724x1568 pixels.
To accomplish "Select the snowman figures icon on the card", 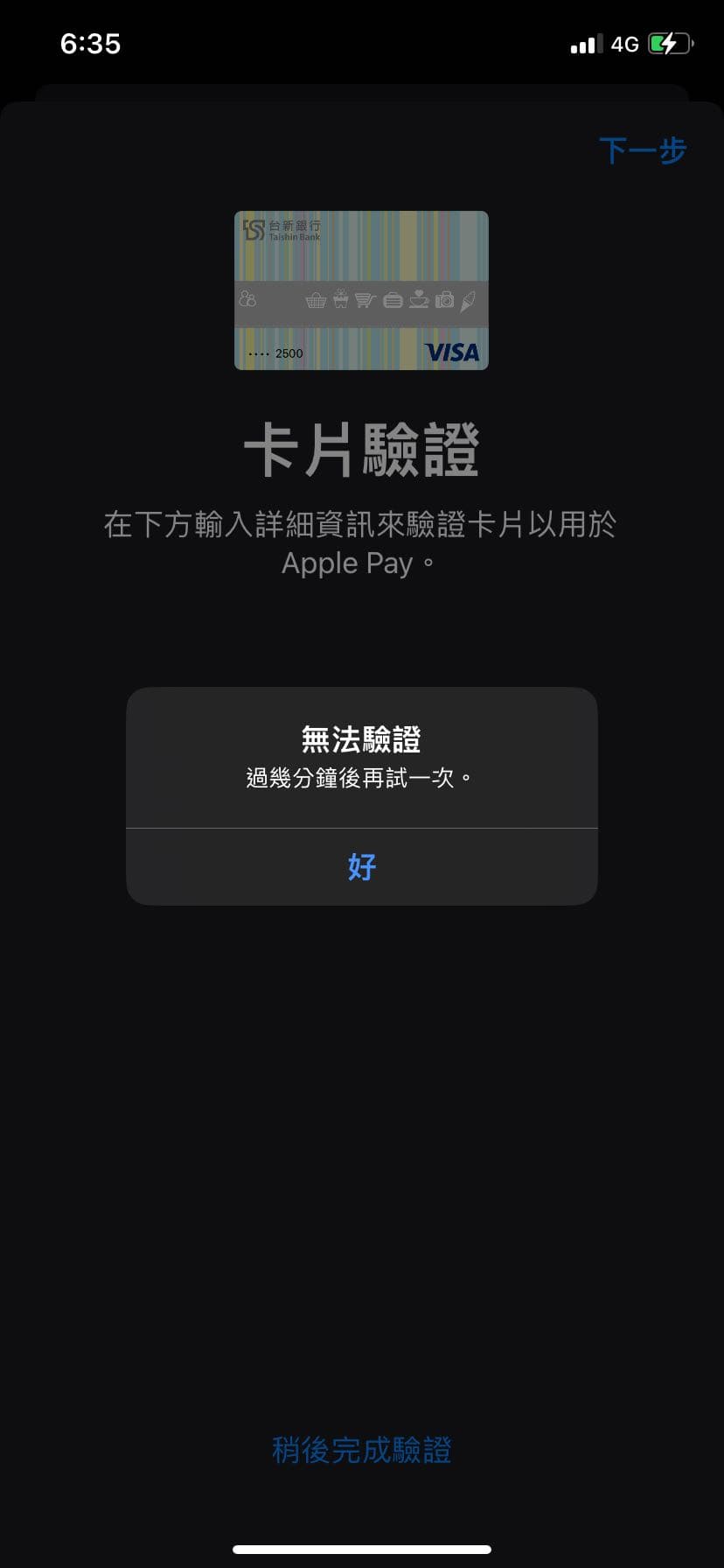I will pos(250,300).
